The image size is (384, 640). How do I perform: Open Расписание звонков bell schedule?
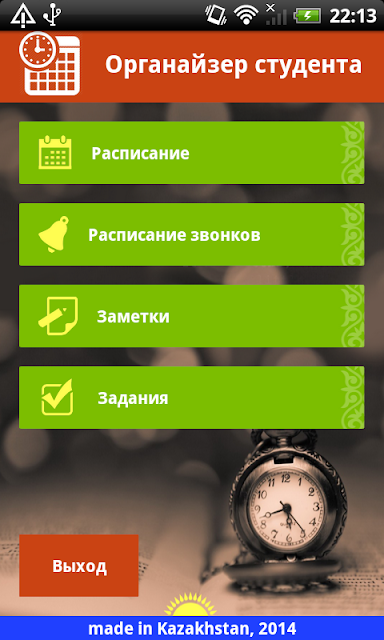click(x=191, y=234)
